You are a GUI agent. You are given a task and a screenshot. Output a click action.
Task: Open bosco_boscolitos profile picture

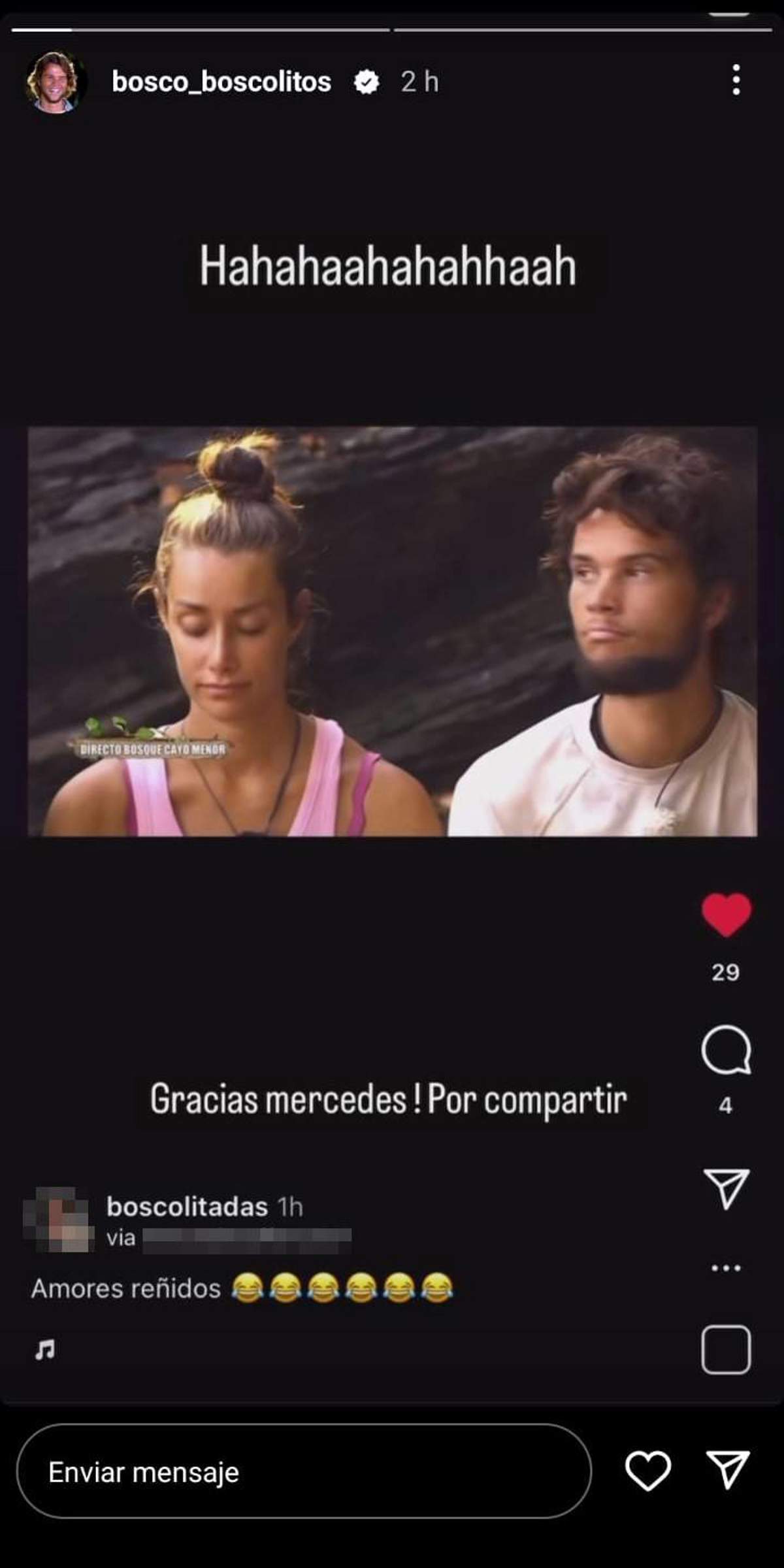click(x=54, y=82)
